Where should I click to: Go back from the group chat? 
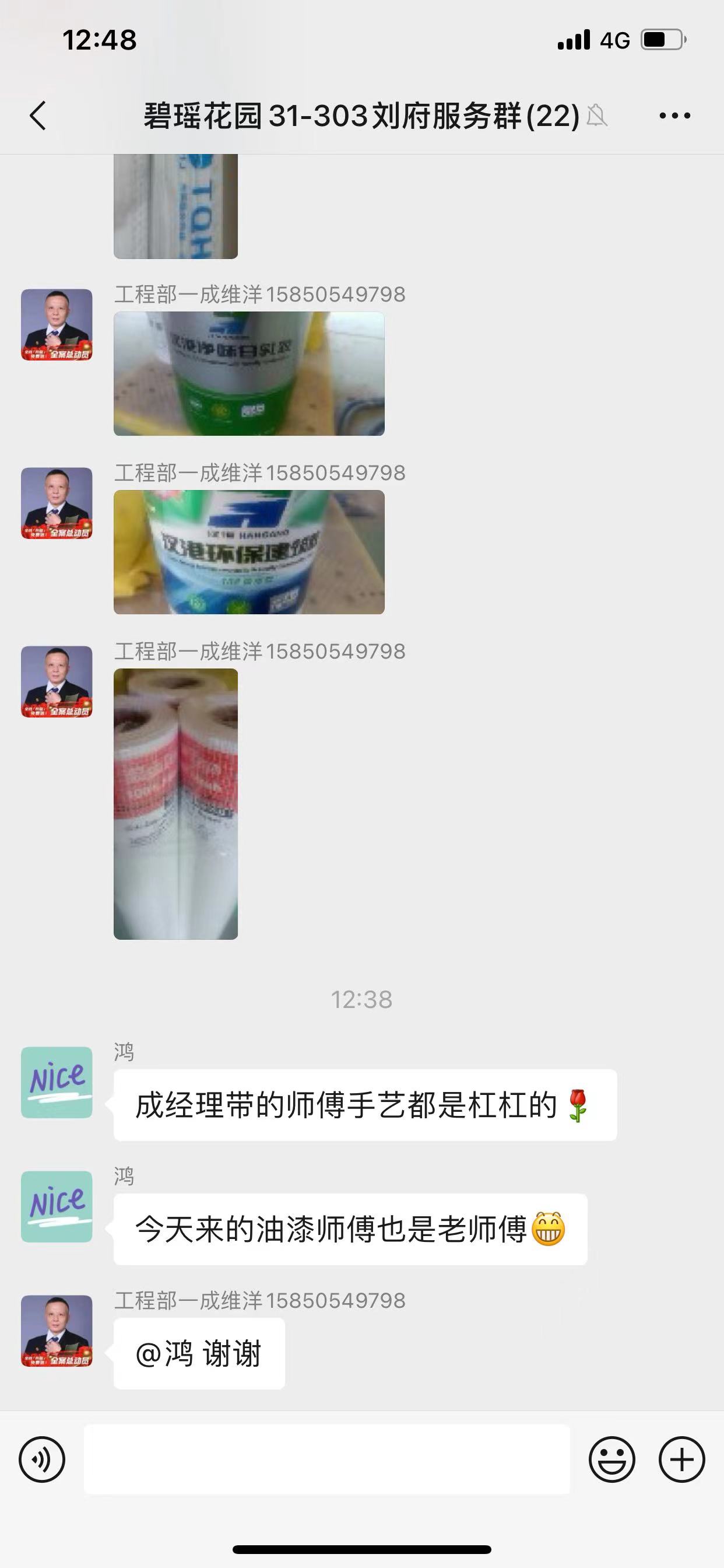(x=38, y=115)
